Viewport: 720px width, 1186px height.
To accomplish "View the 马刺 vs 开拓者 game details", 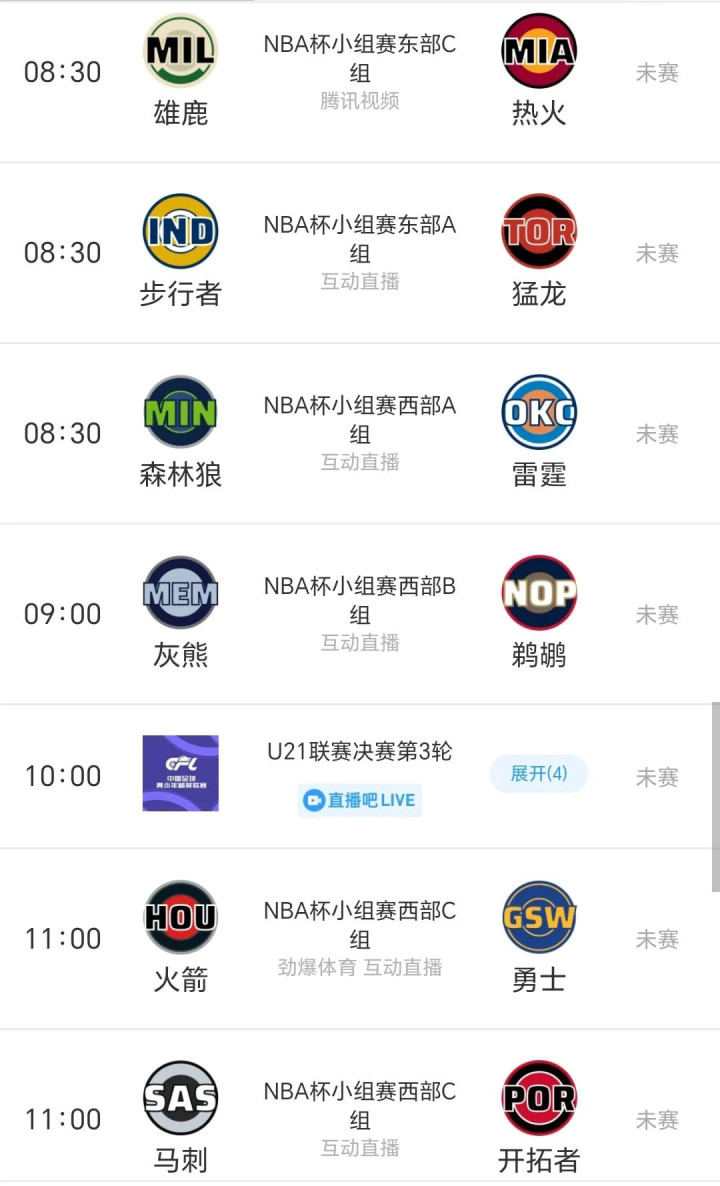I will click(360, 1118).
